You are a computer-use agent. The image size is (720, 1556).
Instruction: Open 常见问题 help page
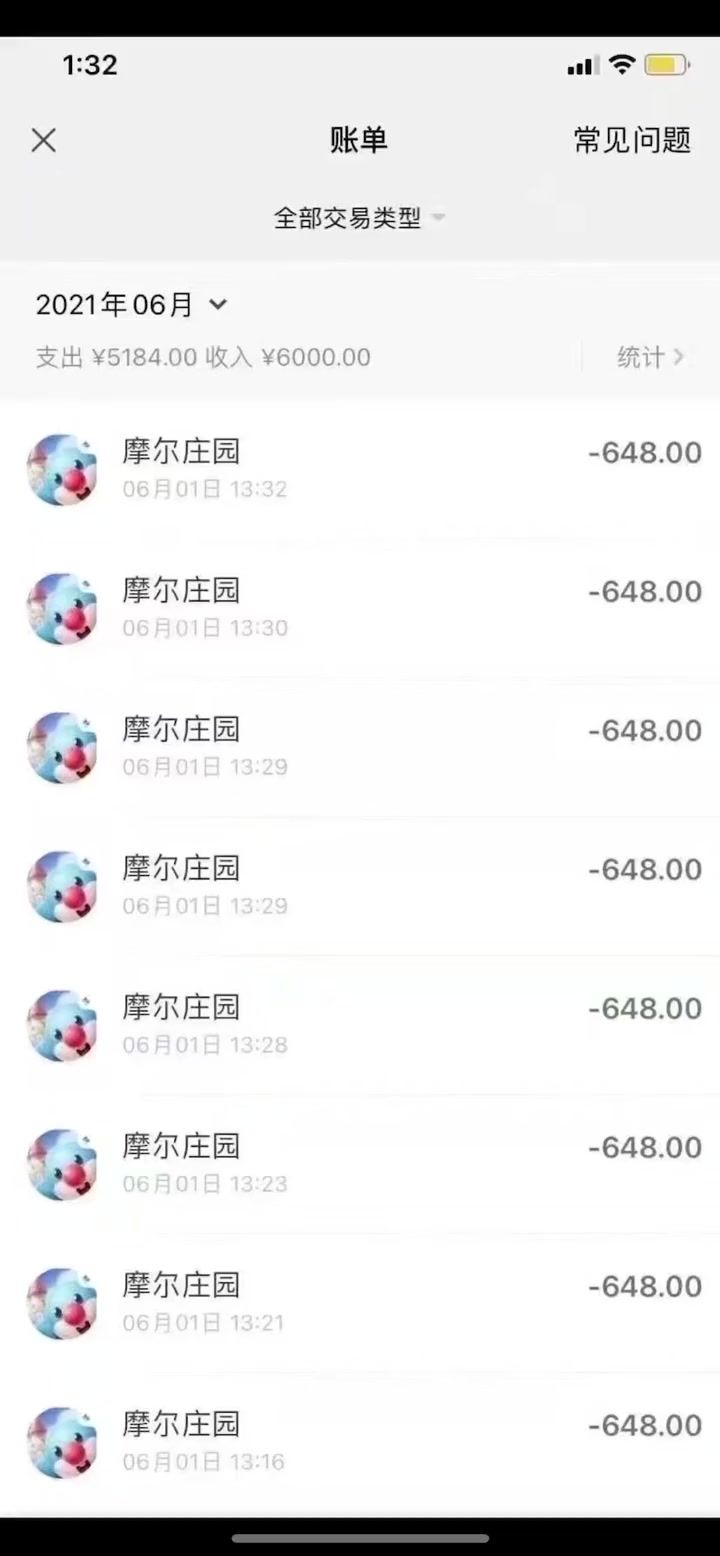pyautogui.click(x=632, y=140)
